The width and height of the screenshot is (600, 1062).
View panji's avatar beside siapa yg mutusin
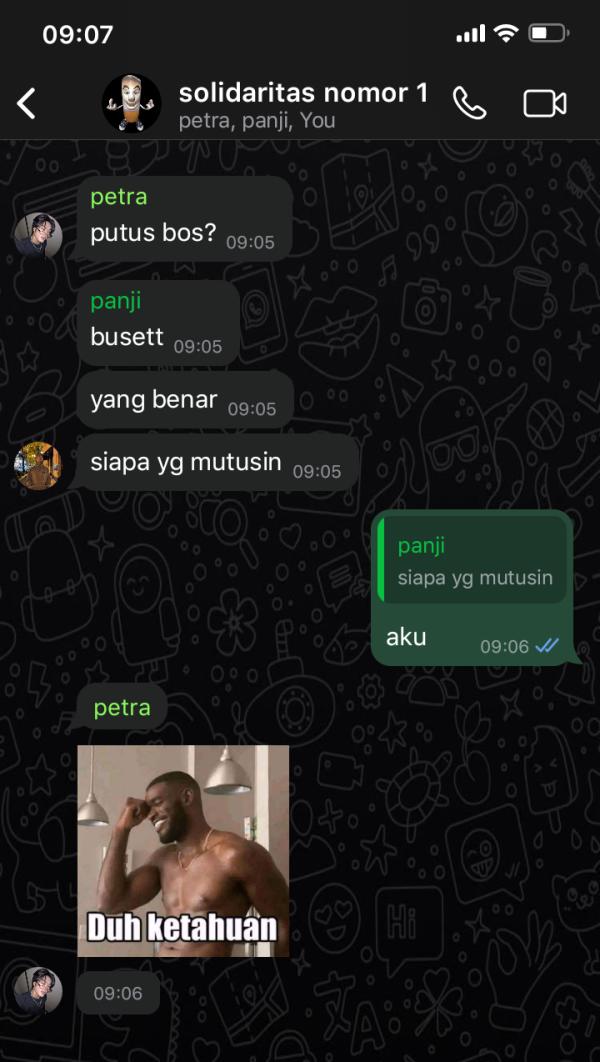(38, 465)
